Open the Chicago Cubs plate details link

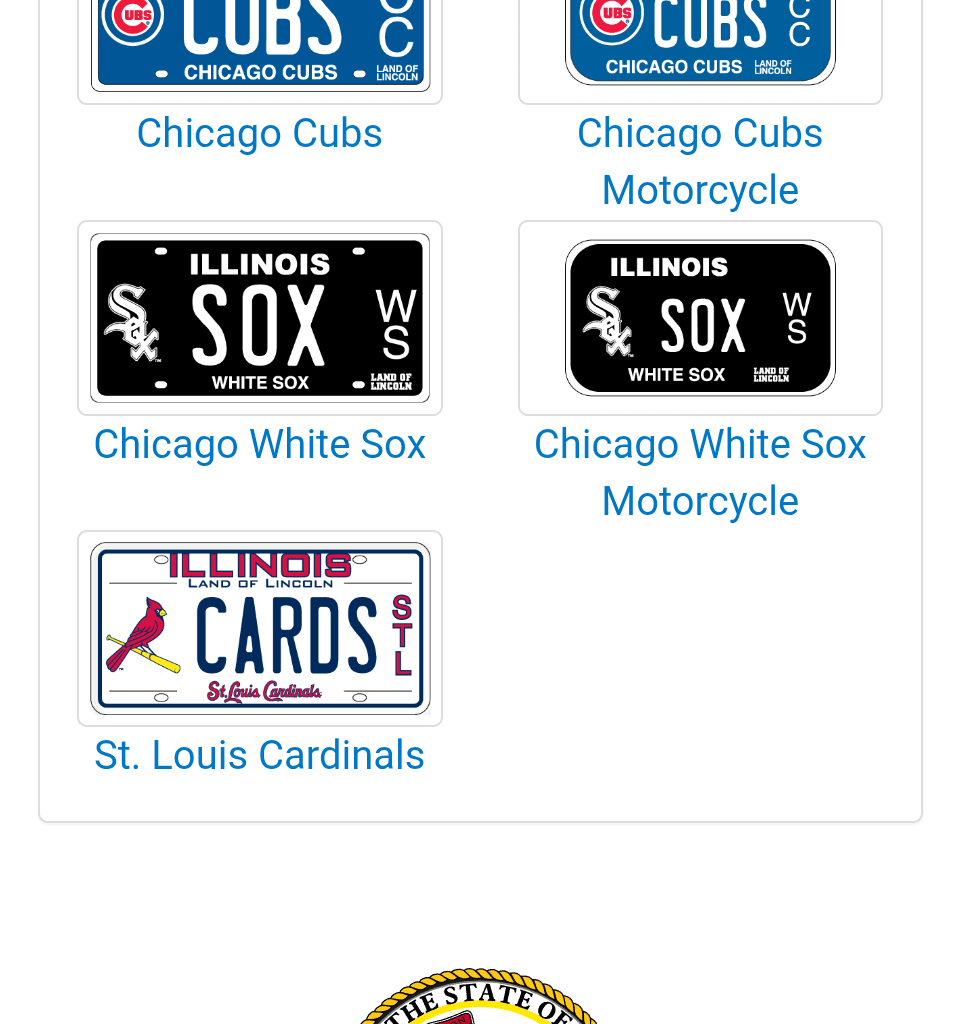259,133
